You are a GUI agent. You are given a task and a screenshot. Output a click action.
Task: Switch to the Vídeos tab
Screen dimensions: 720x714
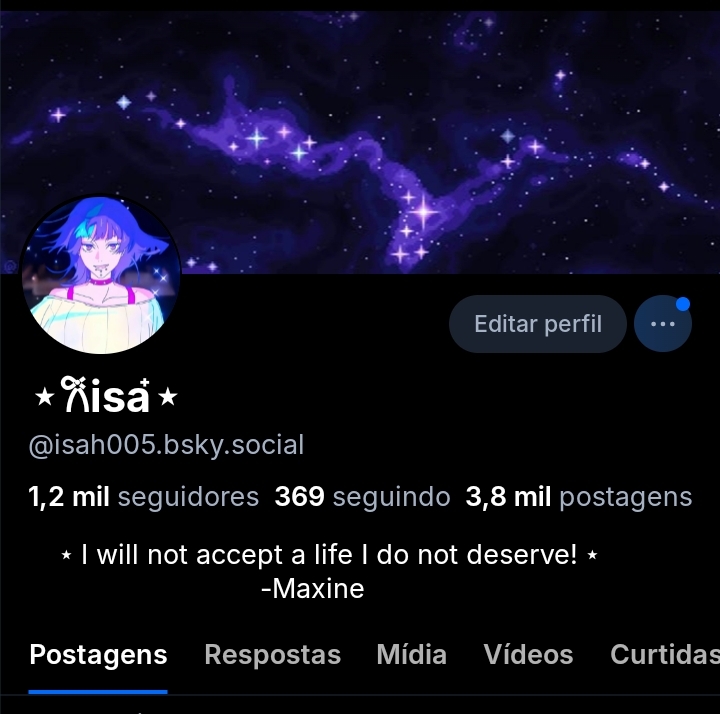(528, 655)
